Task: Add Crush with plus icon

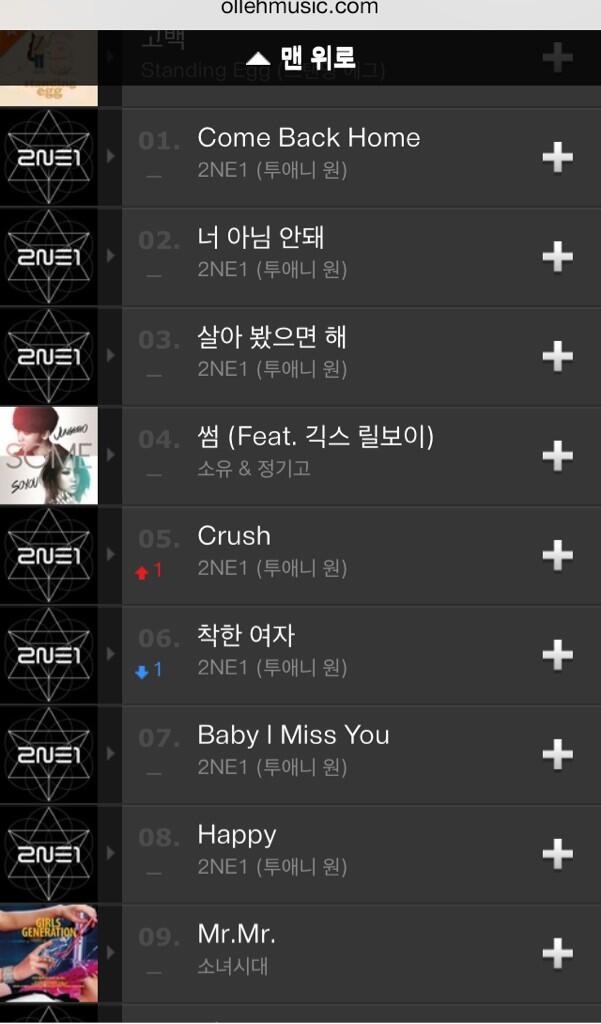Action: pyautogui.click(x=557, y=555)
